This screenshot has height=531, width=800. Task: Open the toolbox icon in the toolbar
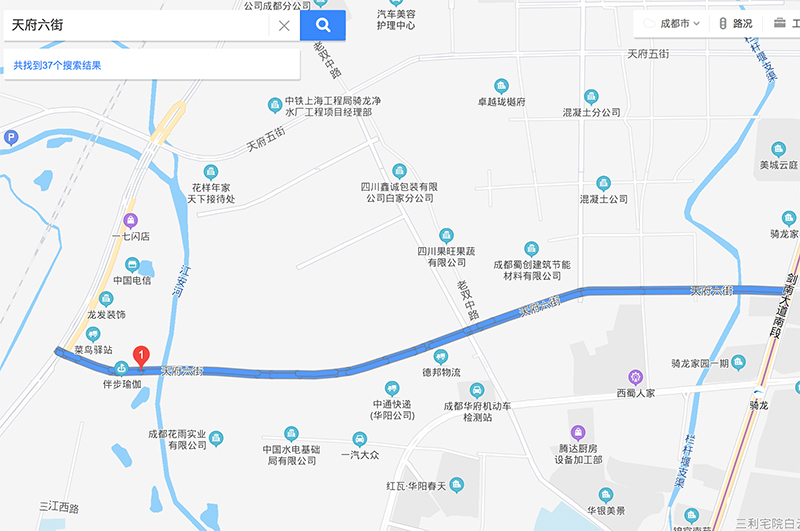coord(780,23)
